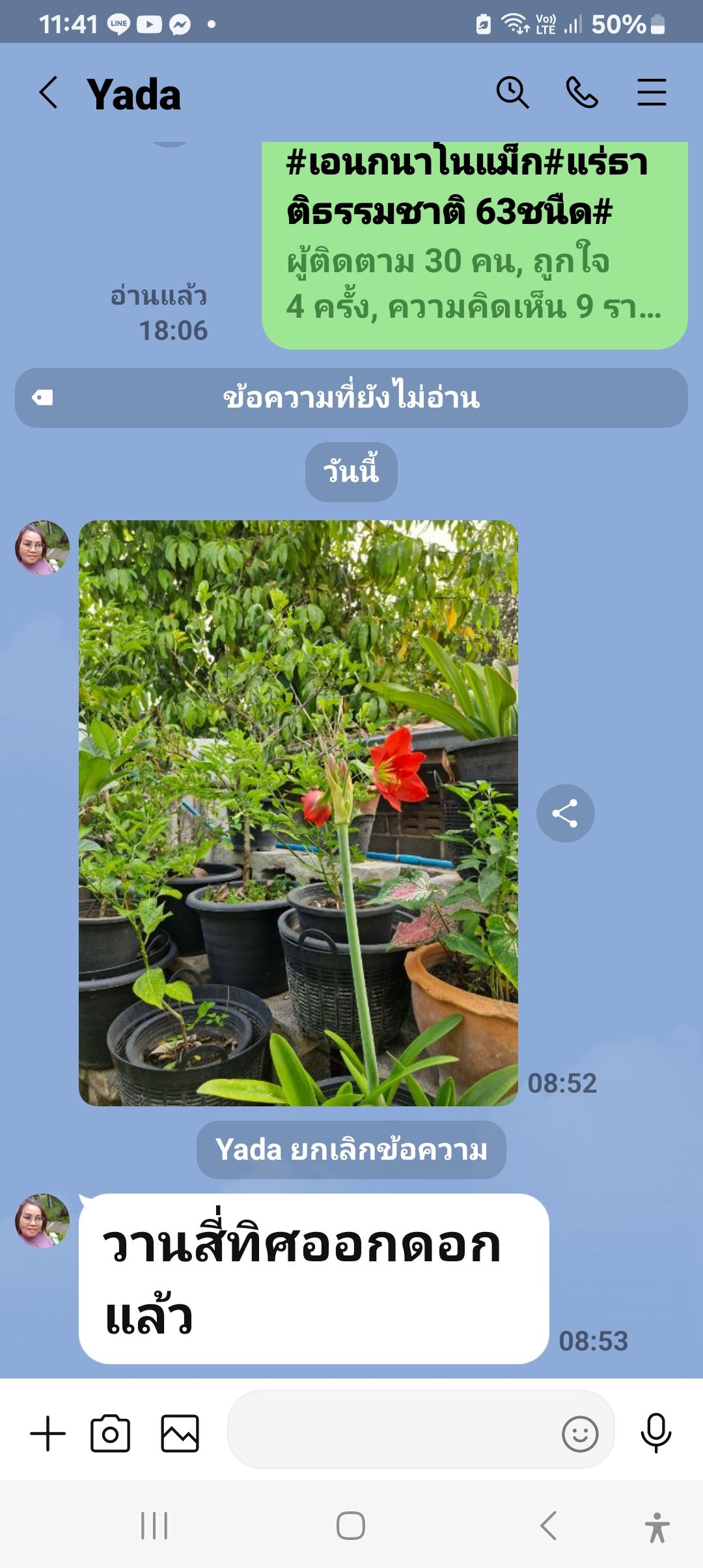The image size is (703, 1568).
Task: Share the flower photo sent at 08:52
Action: [565, 813]
